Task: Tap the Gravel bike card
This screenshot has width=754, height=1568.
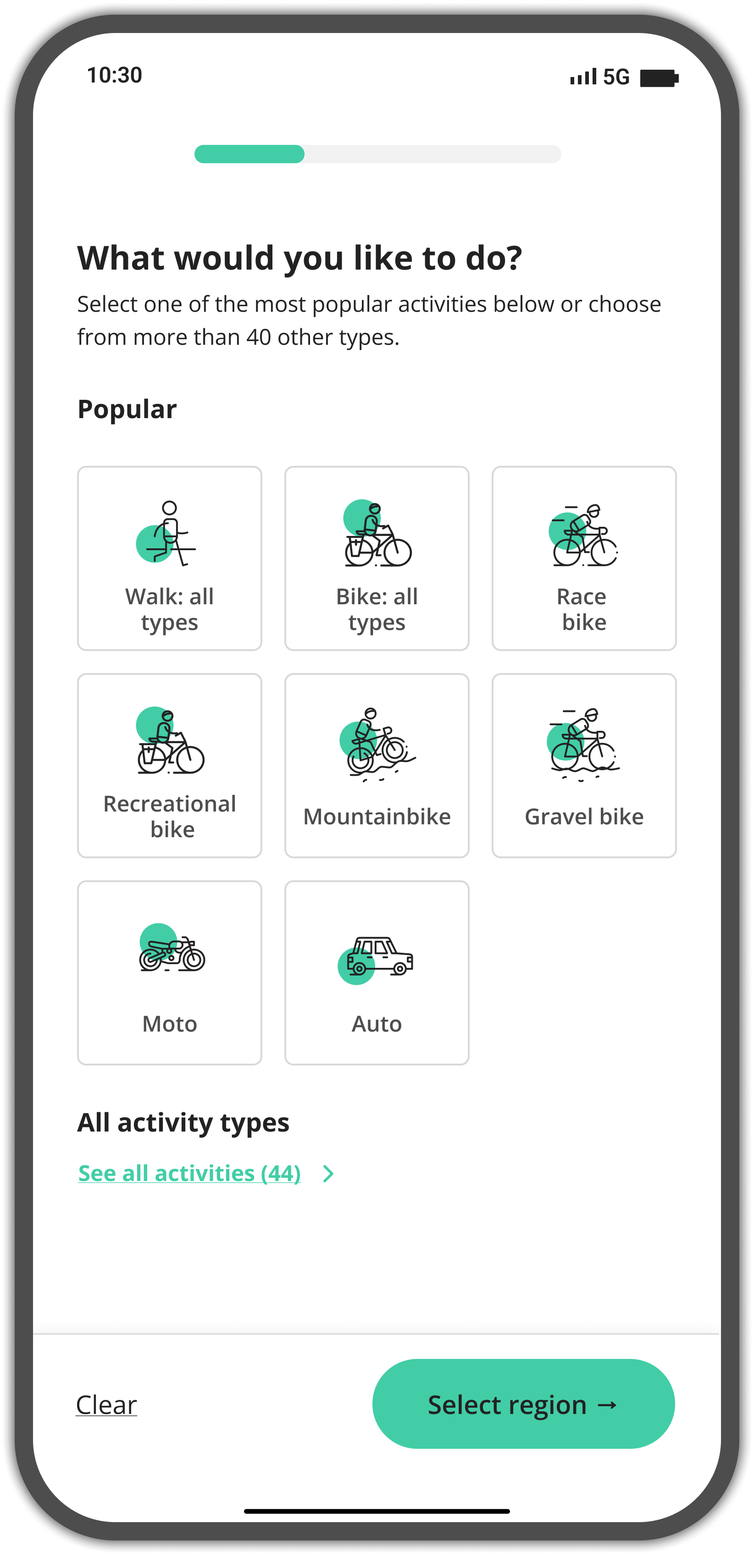Action: (x=583, y=765)
